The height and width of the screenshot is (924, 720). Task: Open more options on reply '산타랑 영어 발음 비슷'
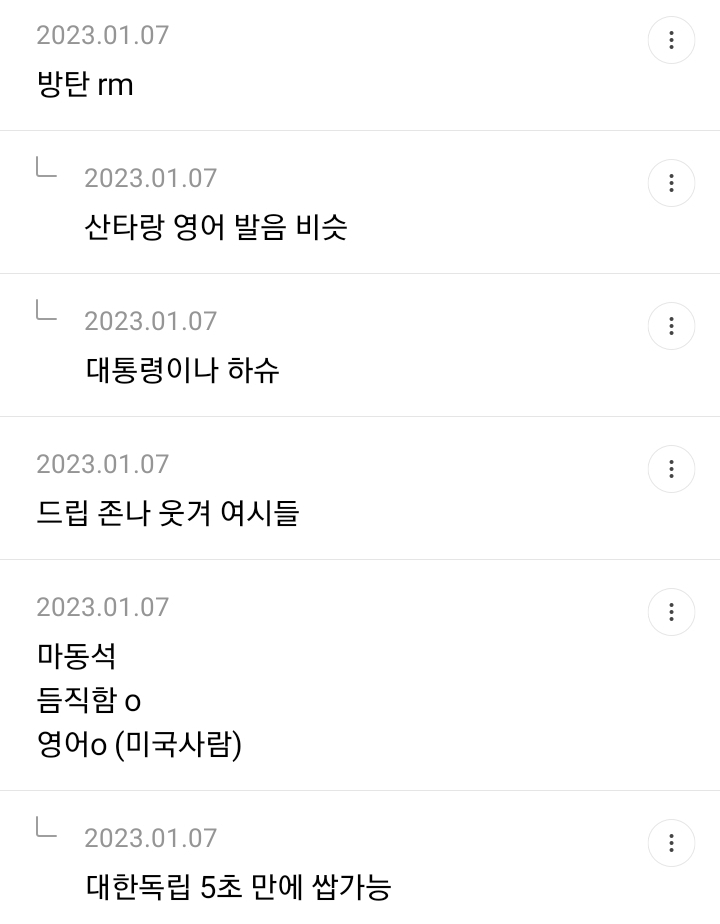(671, 183)
